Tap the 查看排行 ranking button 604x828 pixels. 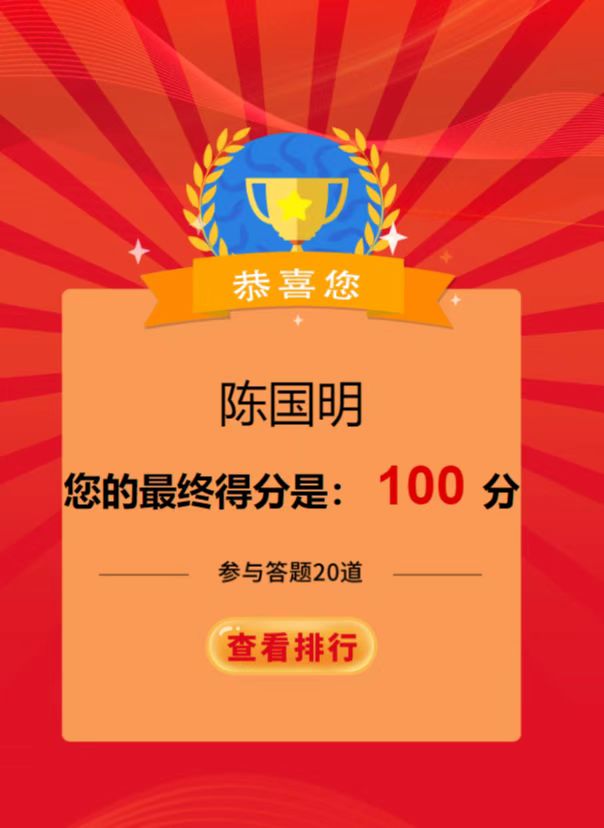(x=291, y=647)
